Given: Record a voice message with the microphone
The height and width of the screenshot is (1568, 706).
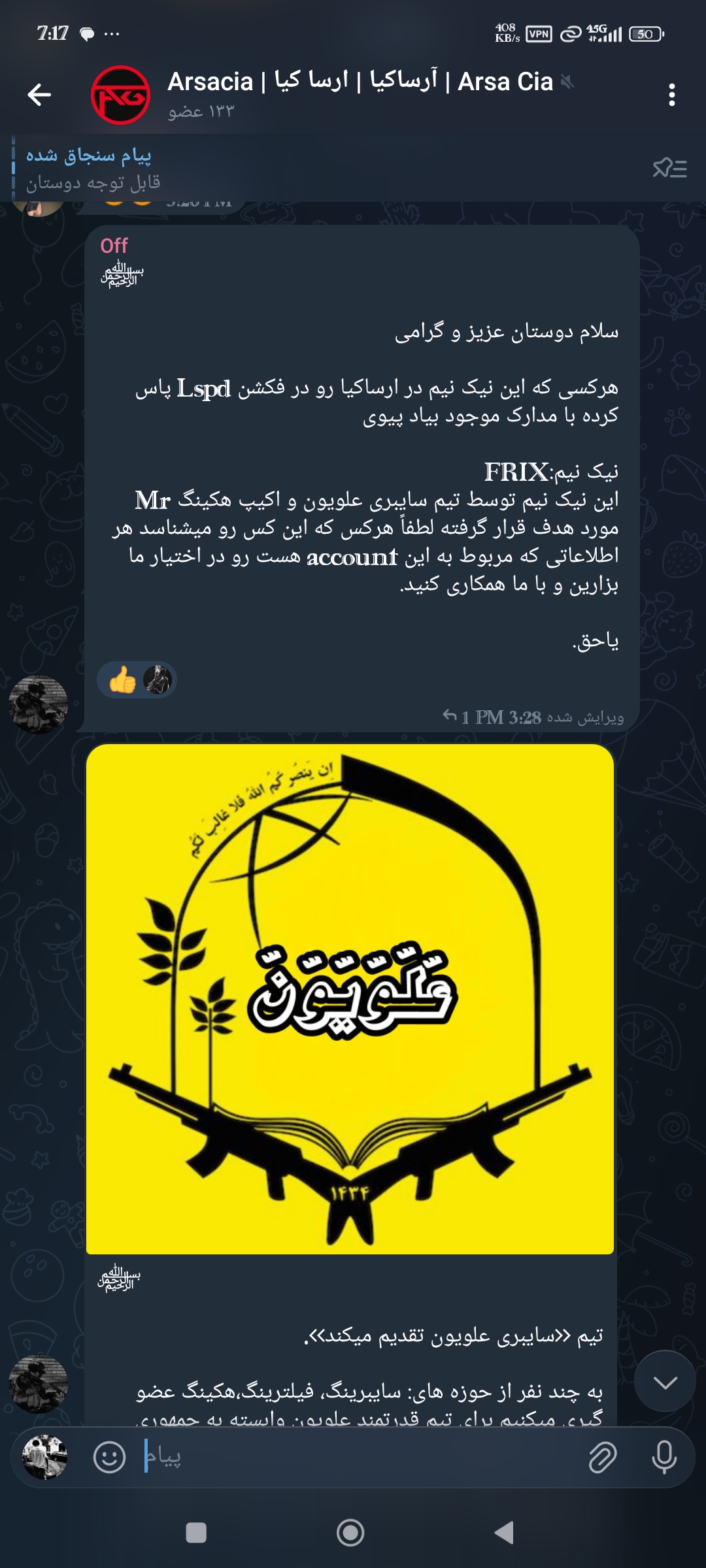Looking at the screenshot, I should pos(664,1457).
